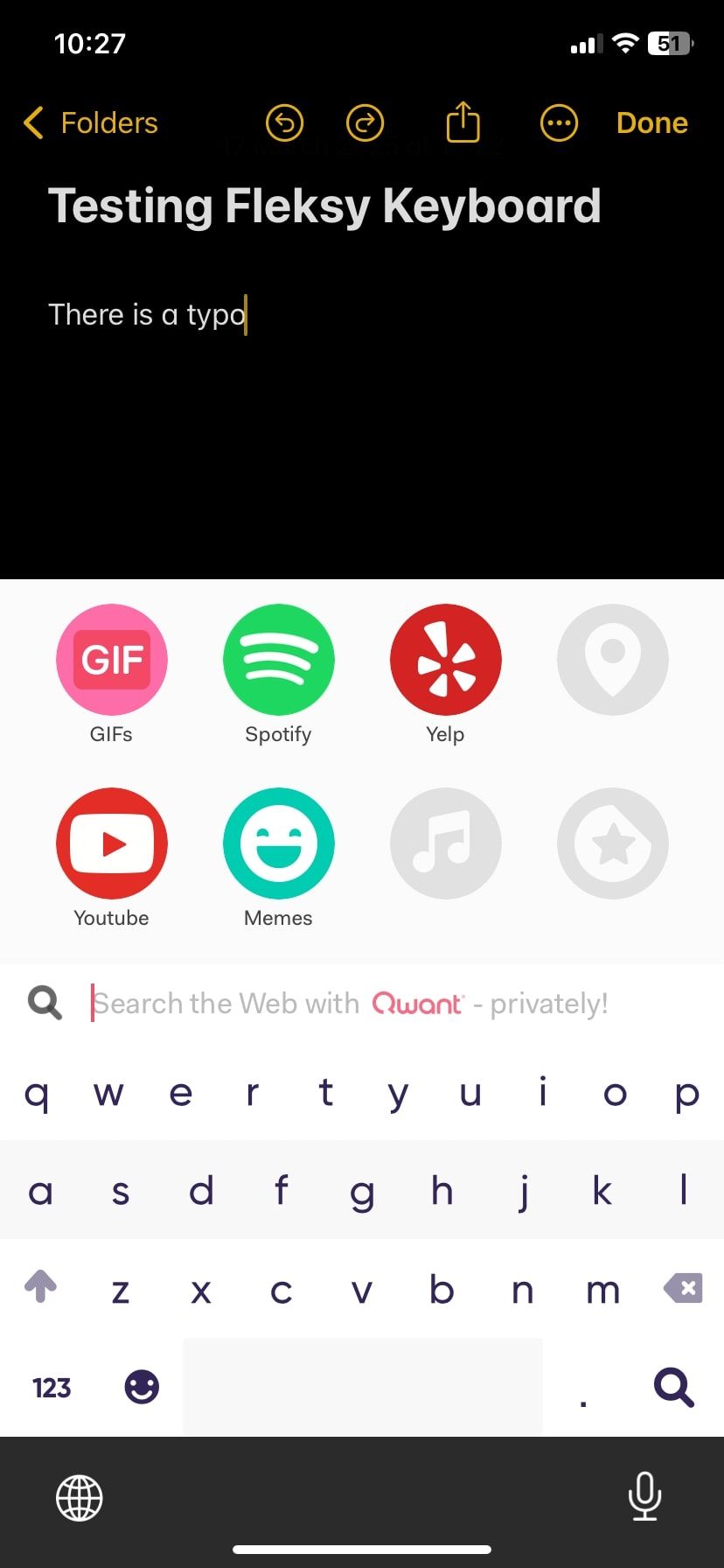Tap the keyboard search key
This screenshot has width=724, height=1568.
pos(673,1387)
